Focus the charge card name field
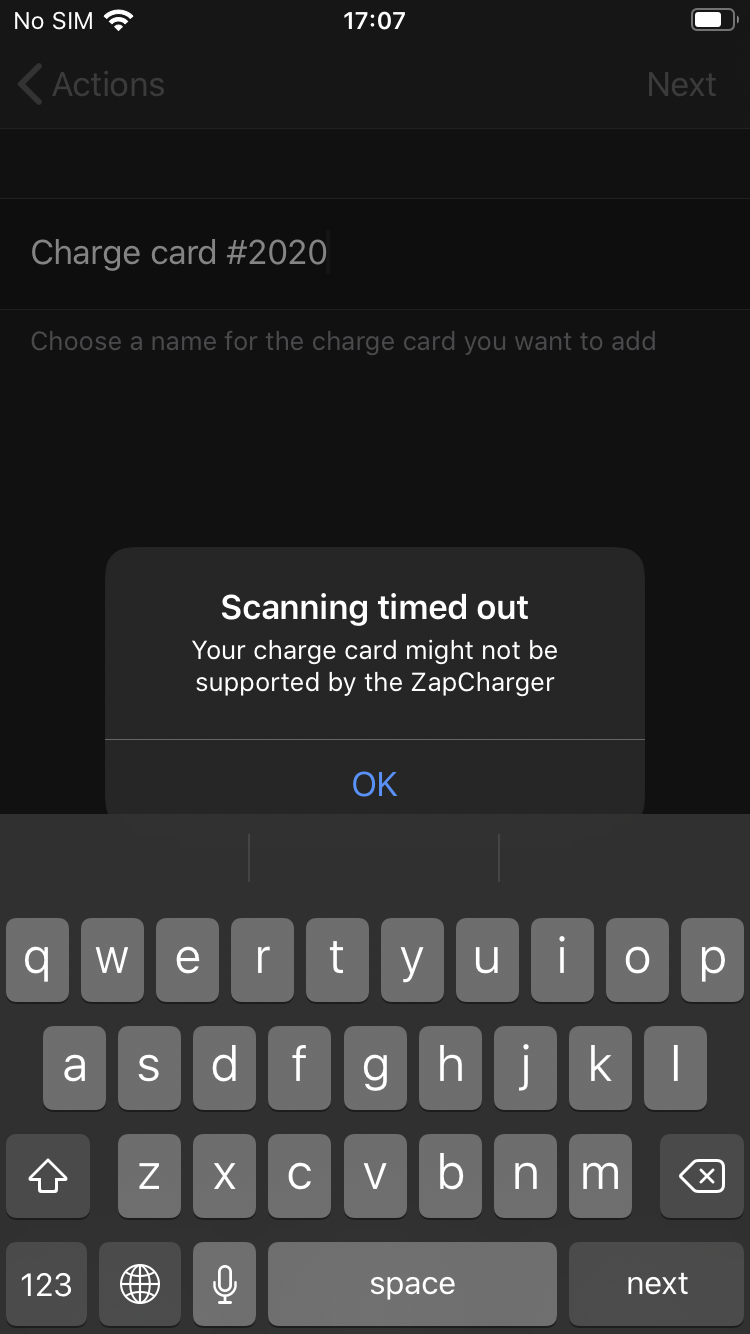Image resolution: width=750 pixels, height=1334 pixels. (x=375, y=253)
